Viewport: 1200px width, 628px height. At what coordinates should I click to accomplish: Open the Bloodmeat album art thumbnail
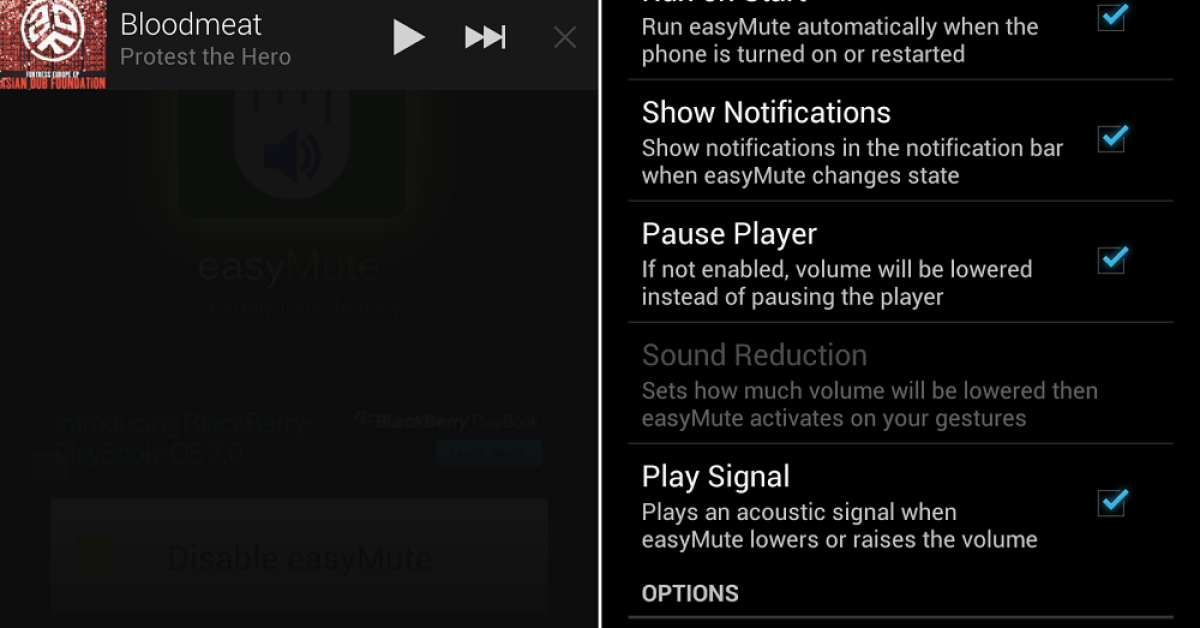coord(52,44)
